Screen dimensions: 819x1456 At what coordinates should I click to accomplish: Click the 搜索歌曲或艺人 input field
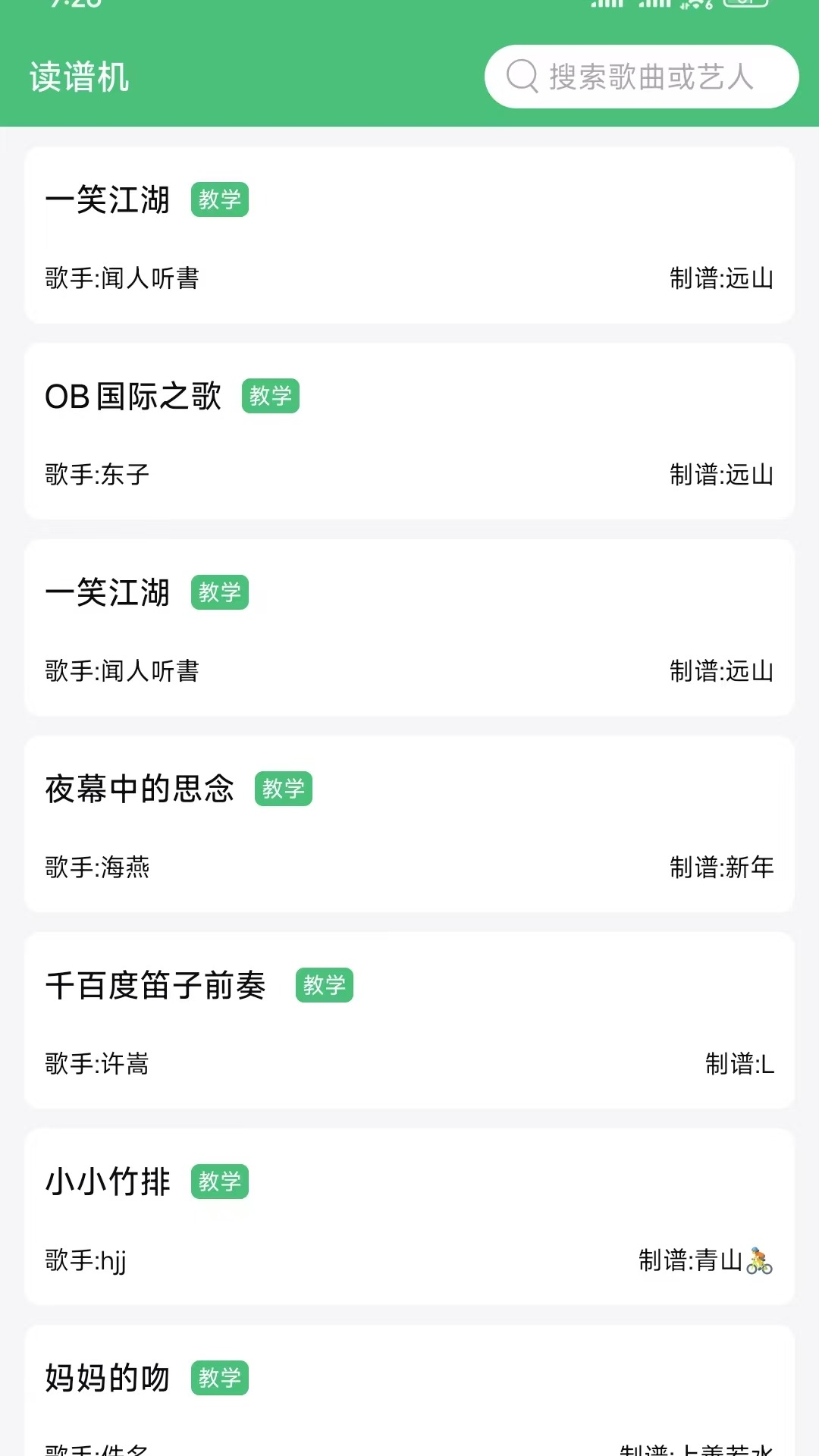648,75
